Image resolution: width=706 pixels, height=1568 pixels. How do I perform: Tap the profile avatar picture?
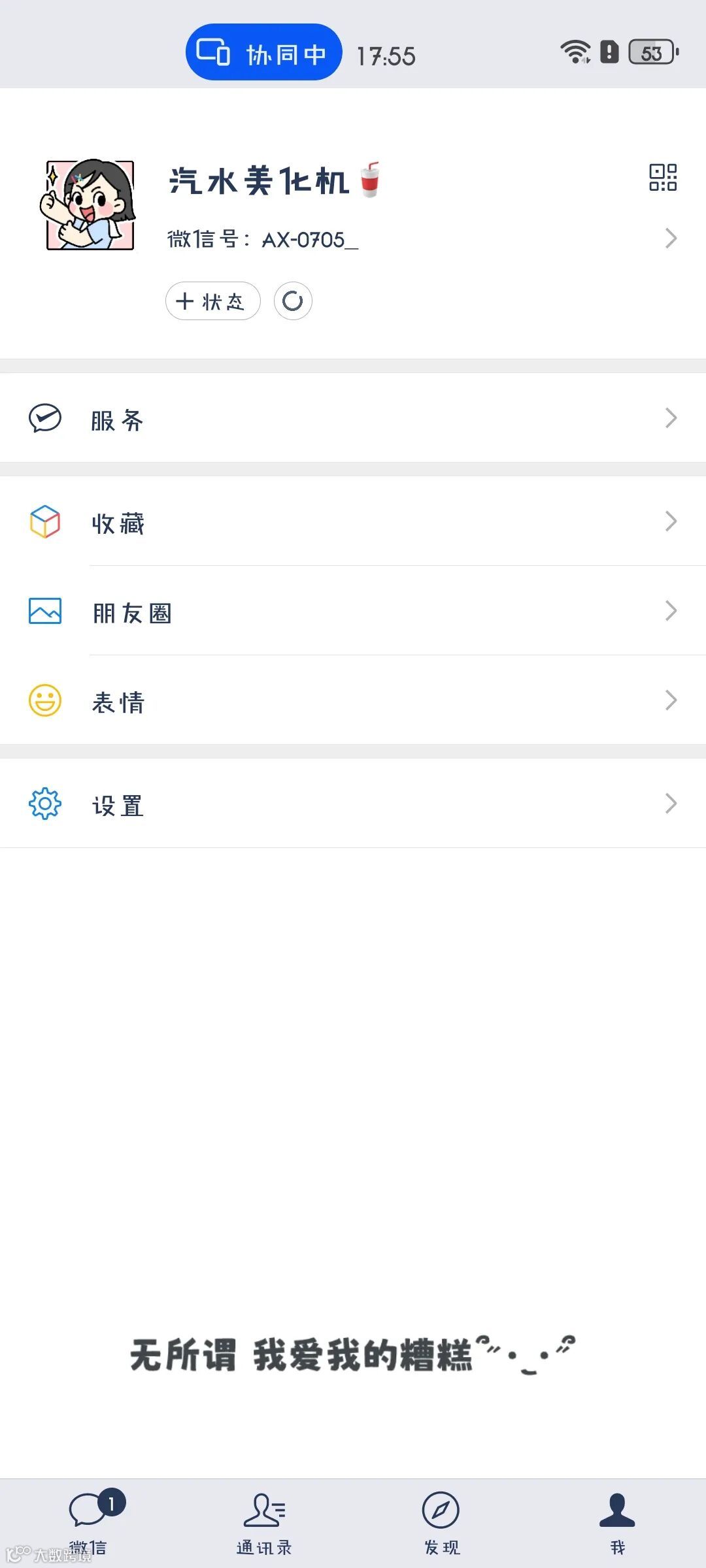[90, 205]
